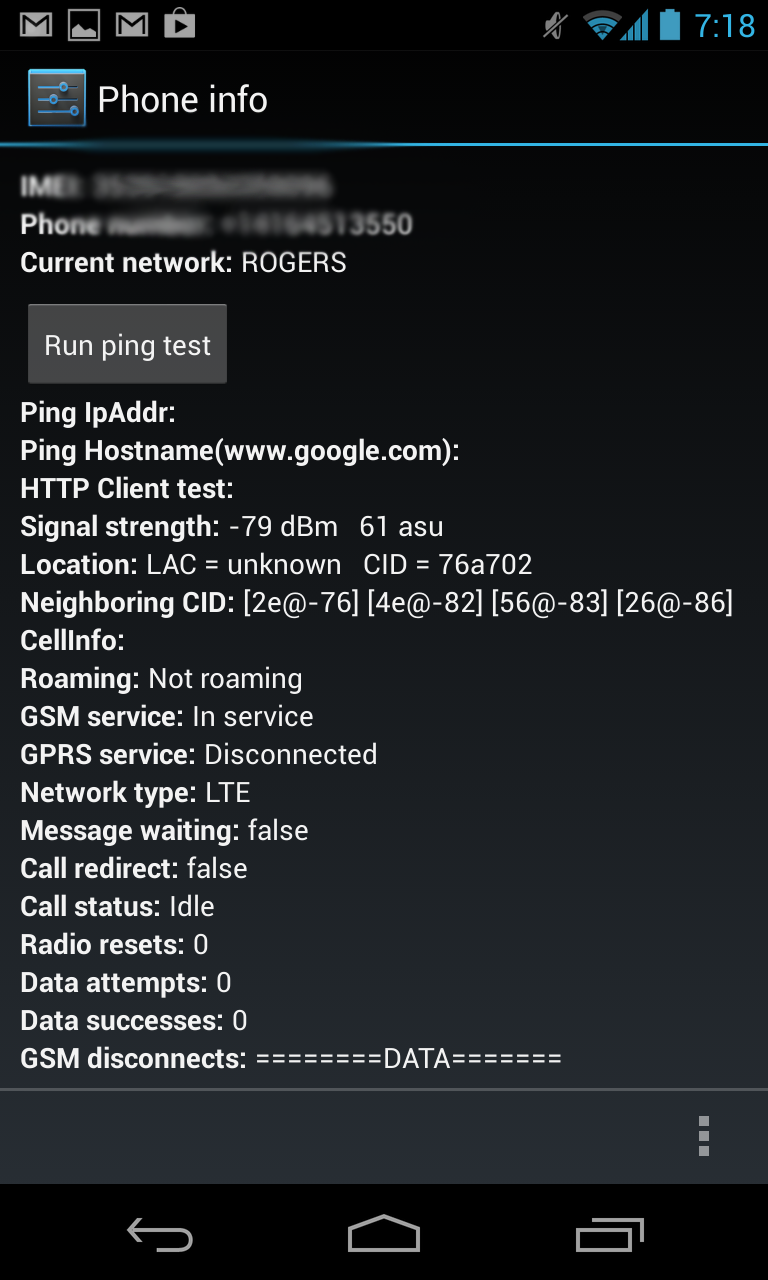
Task: Go to the home screen
Action: [x=384, y=1234]
